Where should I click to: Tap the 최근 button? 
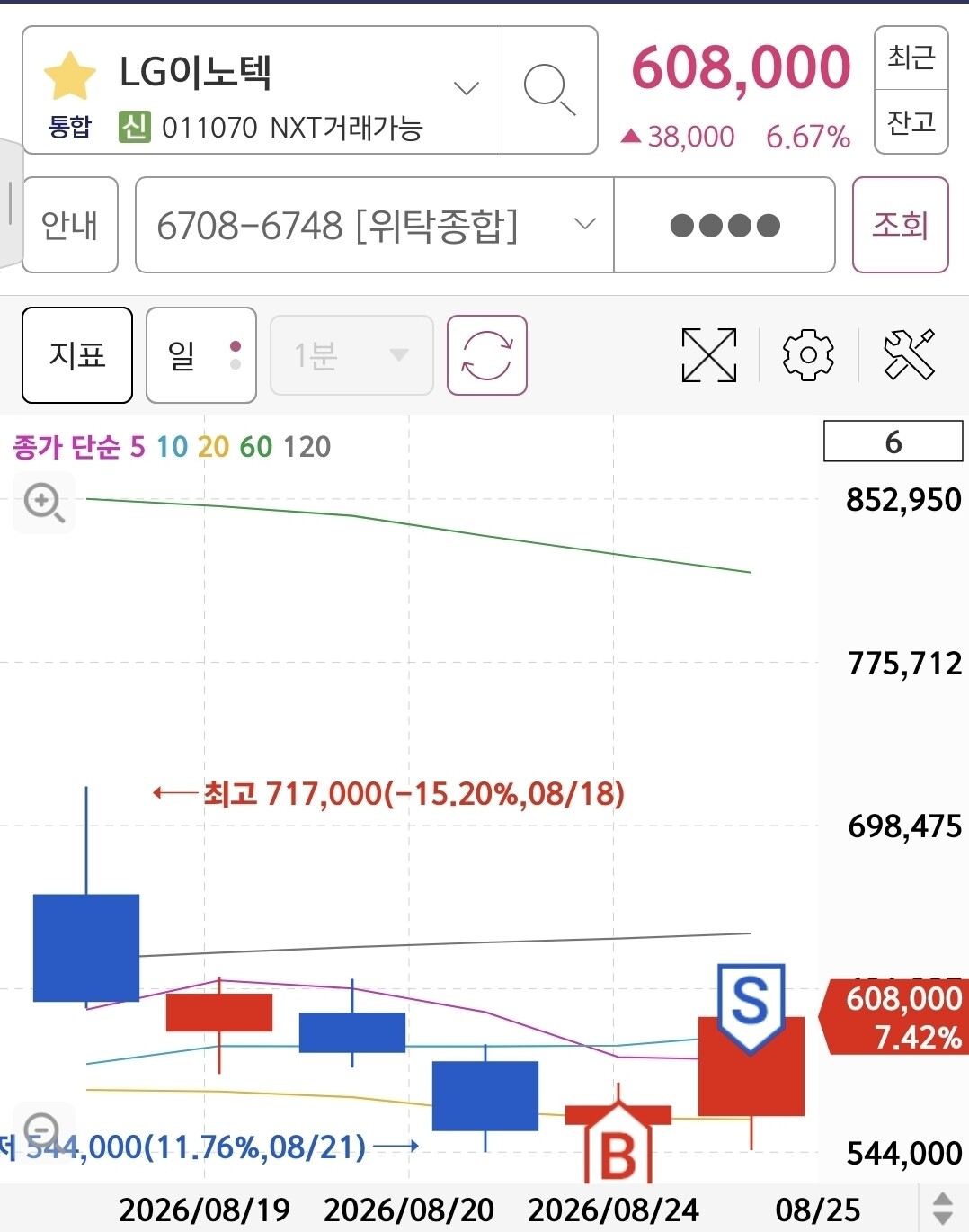911,58
